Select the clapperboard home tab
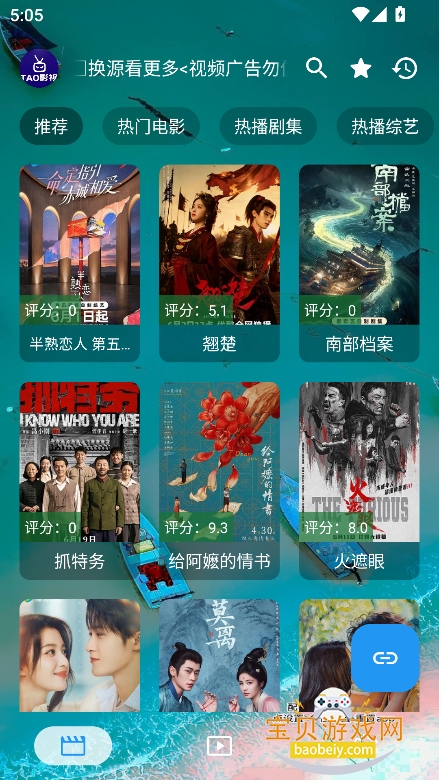 click(x=73, y=746)
